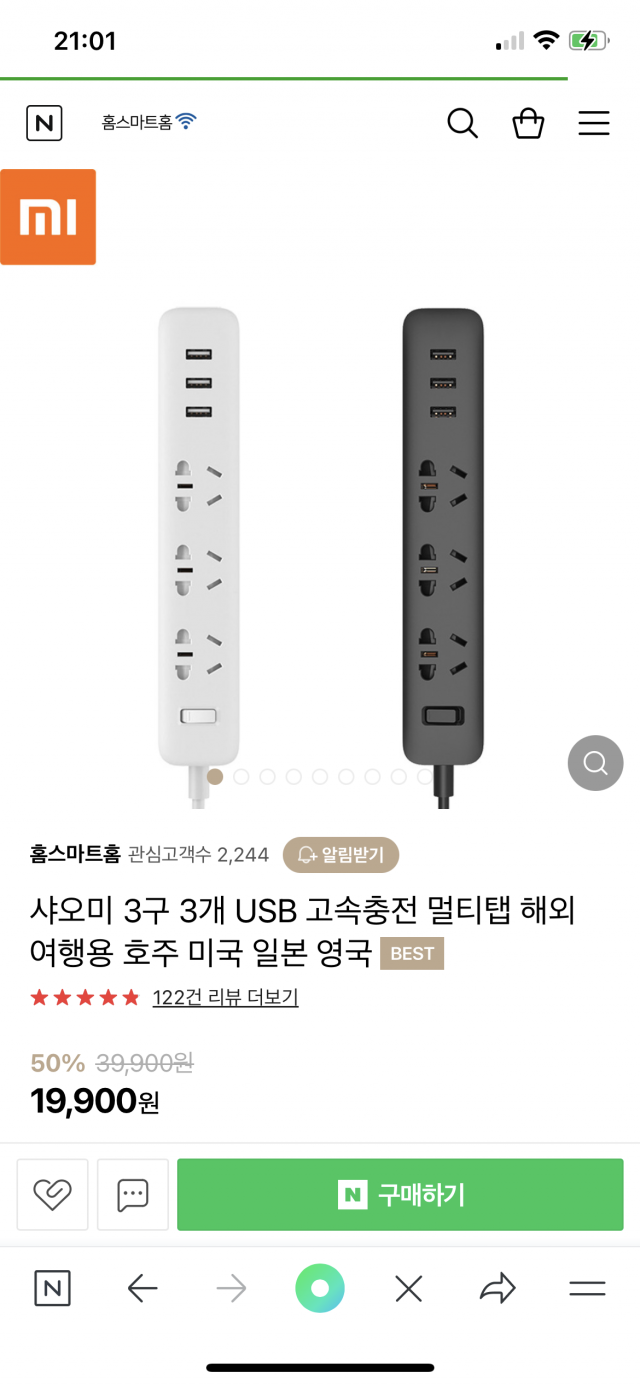640x1385 pixels.
Task: Open the search magnifier in the header
Action: coord(462,123)
